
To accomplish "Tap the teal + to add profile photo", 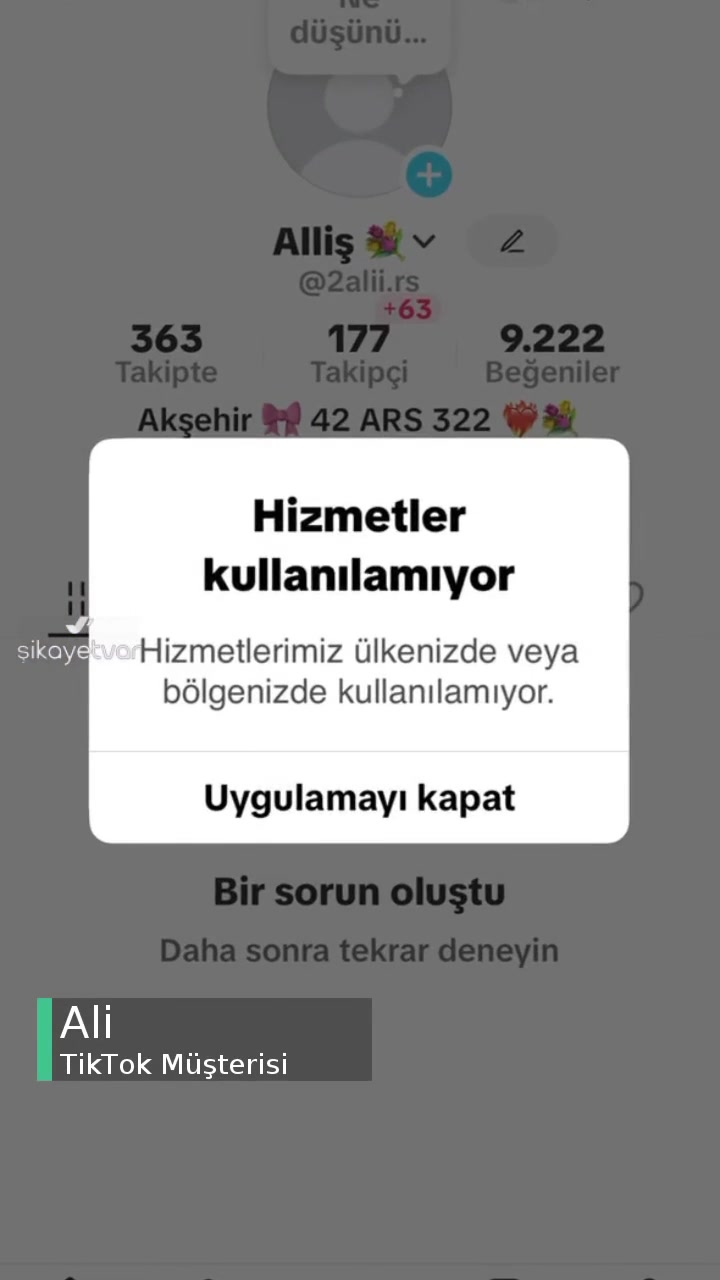I will pyautogui.click(x=429, y=174).
